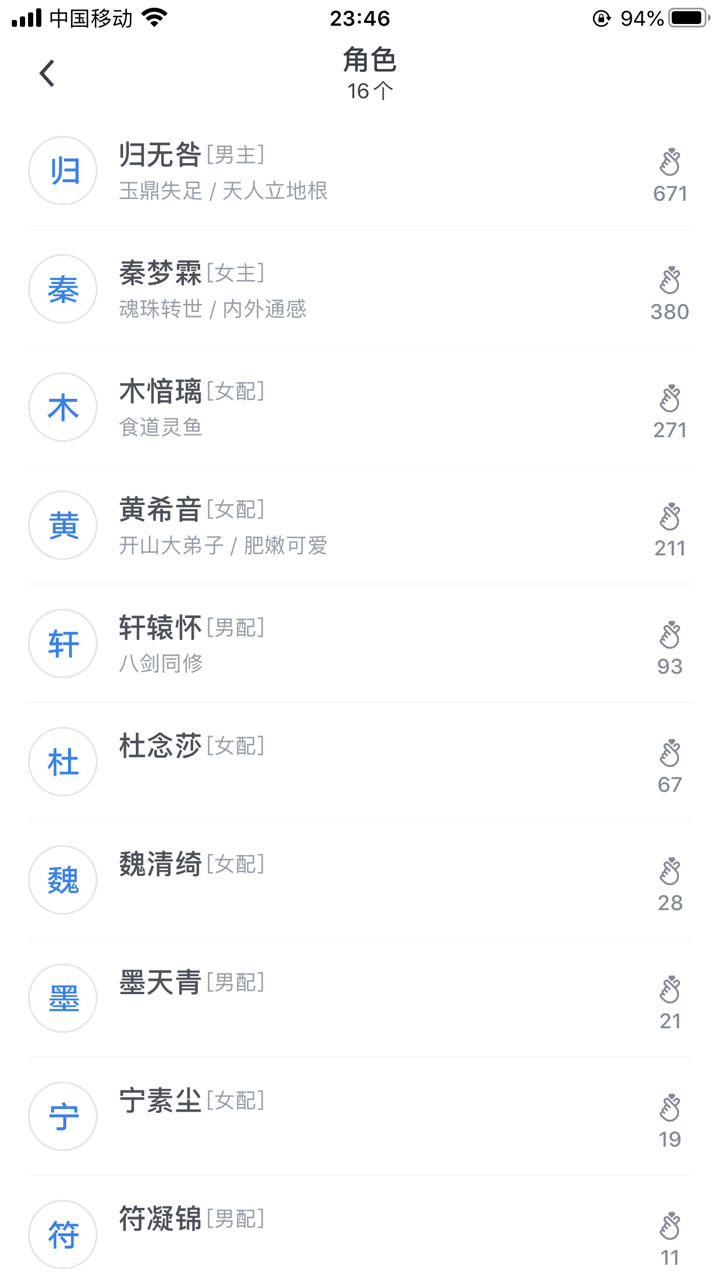This screenshot has width=720, height=1280.
Task: Like the character 黄希音
Action: tap(670, 517)
